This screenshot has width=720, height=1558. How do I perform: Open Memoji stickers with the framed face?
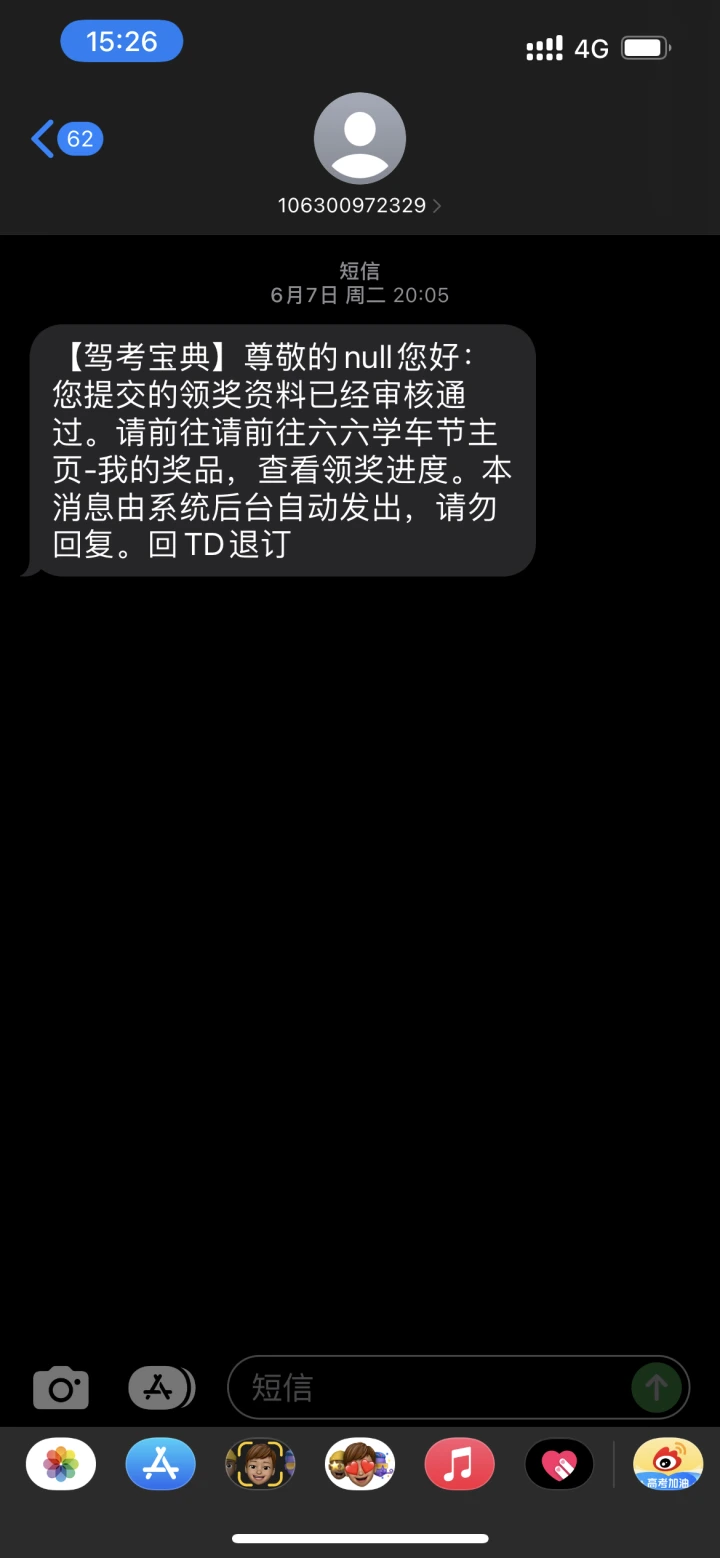[260, 1465]
